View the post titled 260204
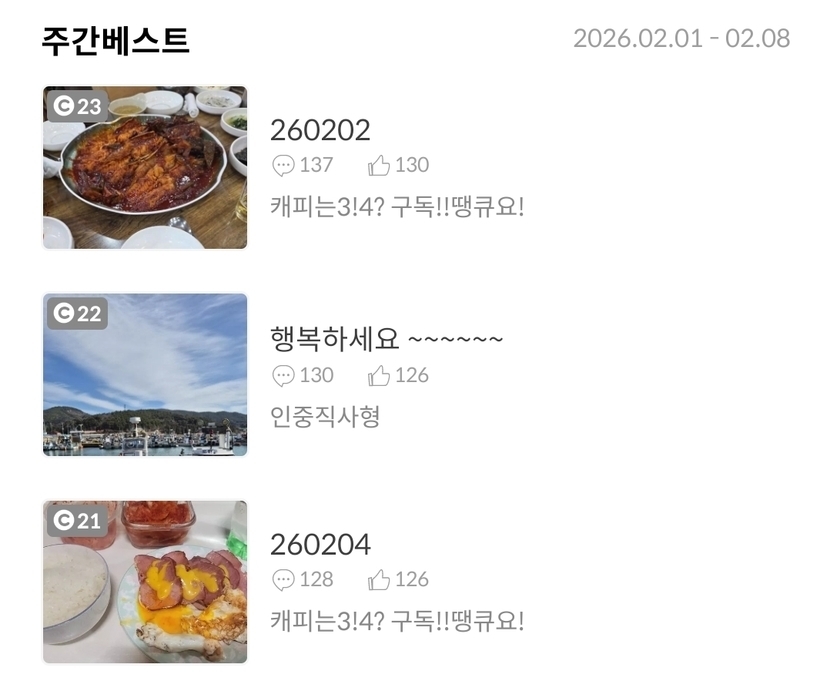This screenshot has width=830, height=681. 320,545
